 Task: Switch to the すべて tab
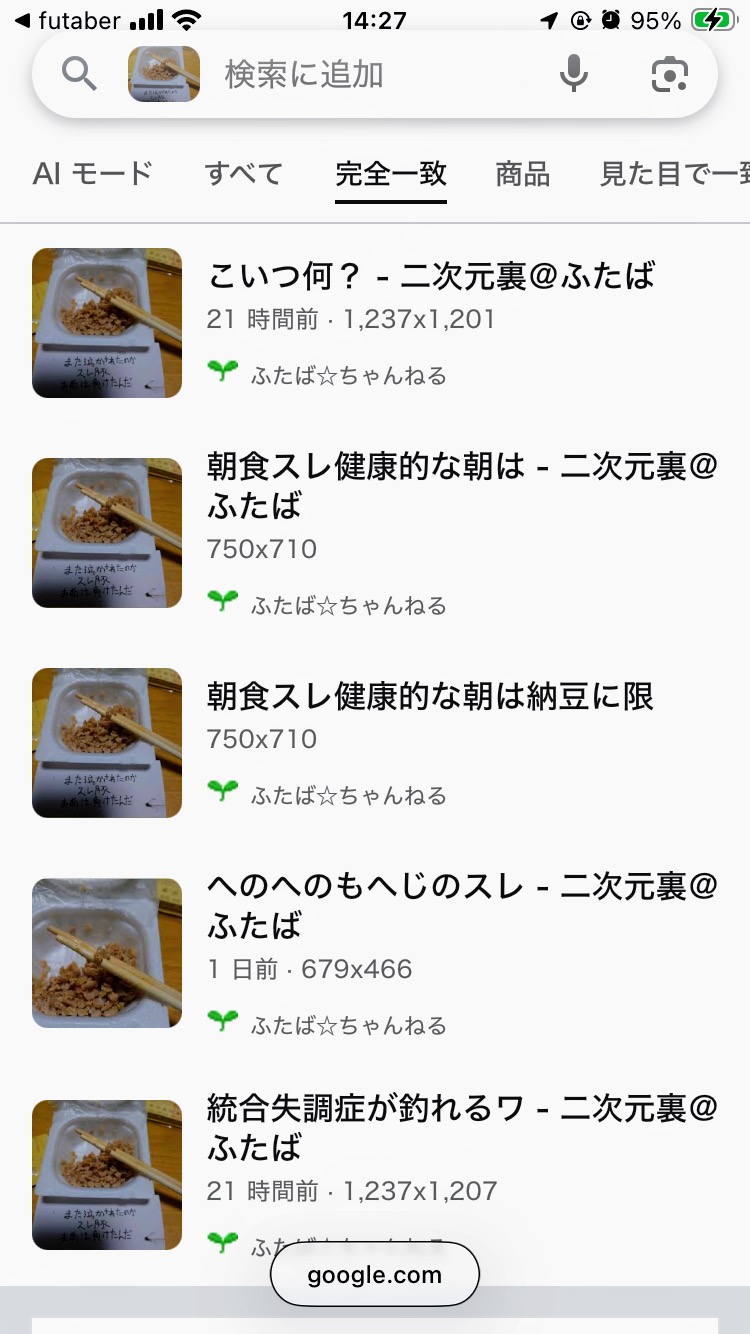(x=244, y=174)
